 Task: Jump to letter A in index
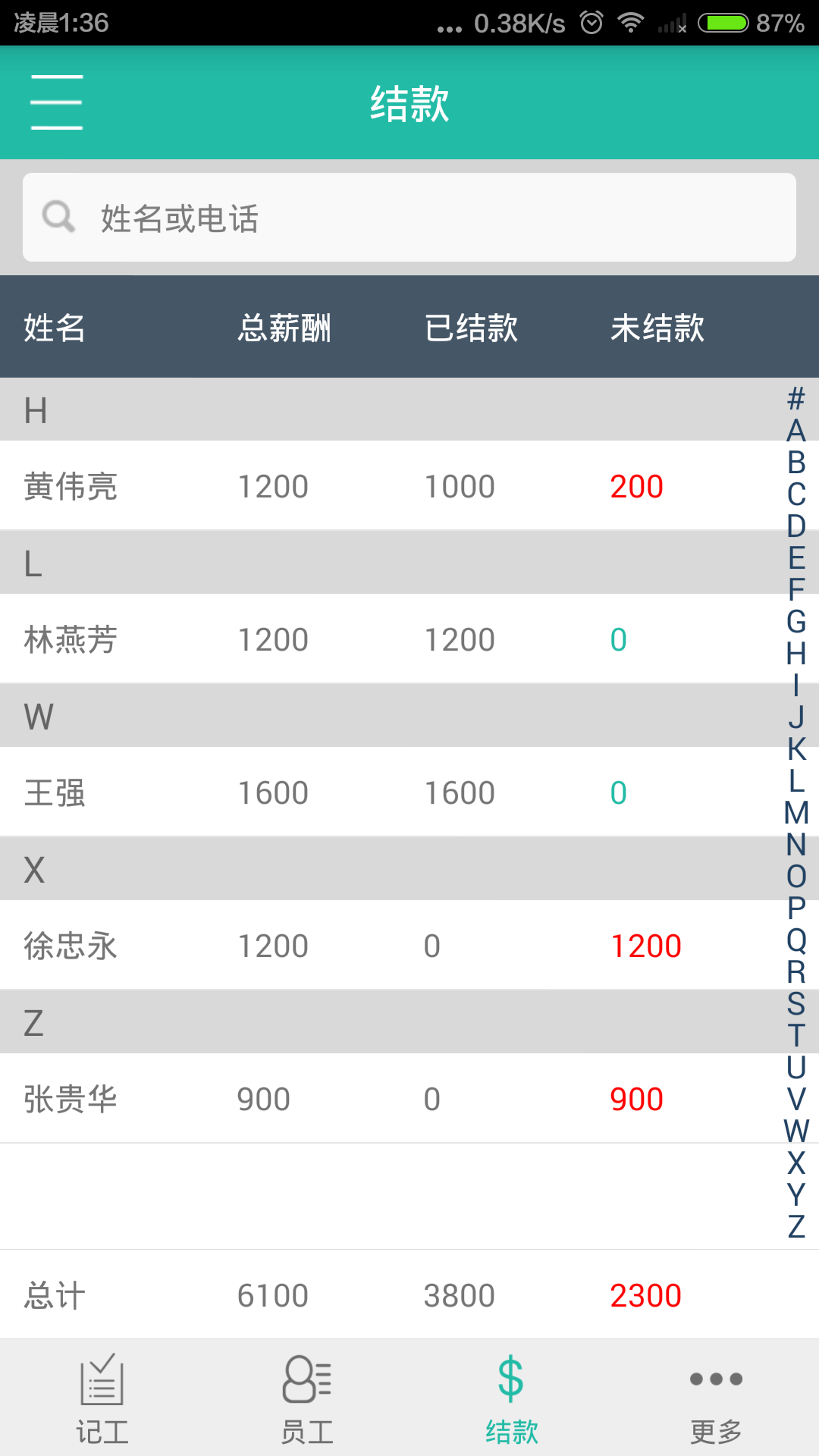(796, 431)
